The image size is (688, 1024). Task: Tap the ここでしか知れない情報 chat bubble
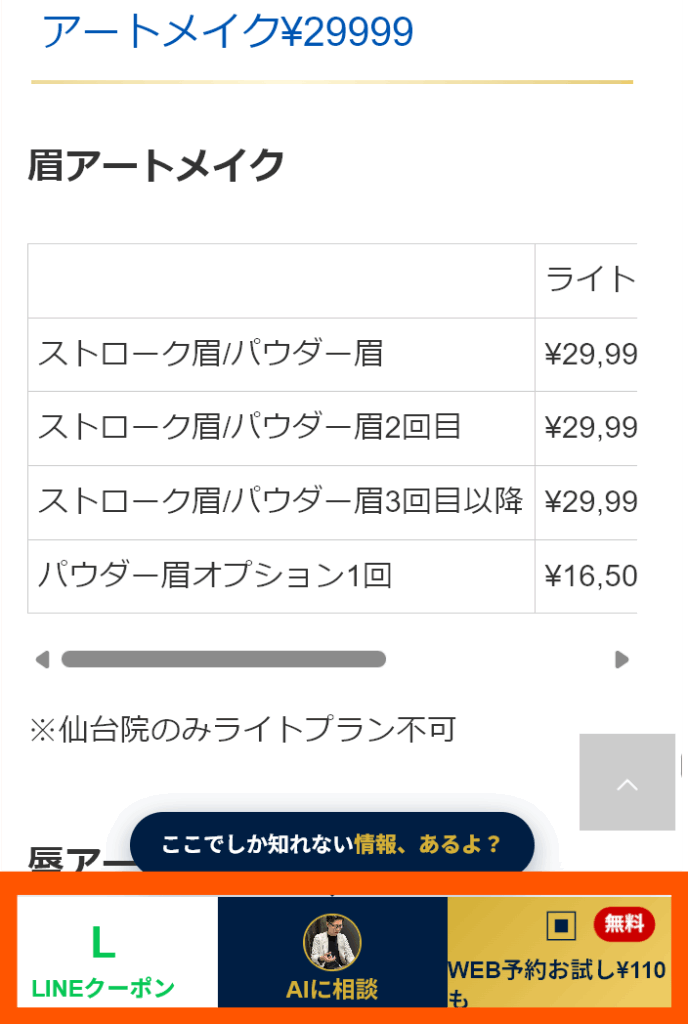pyautogui.click(x=332, y=845)
